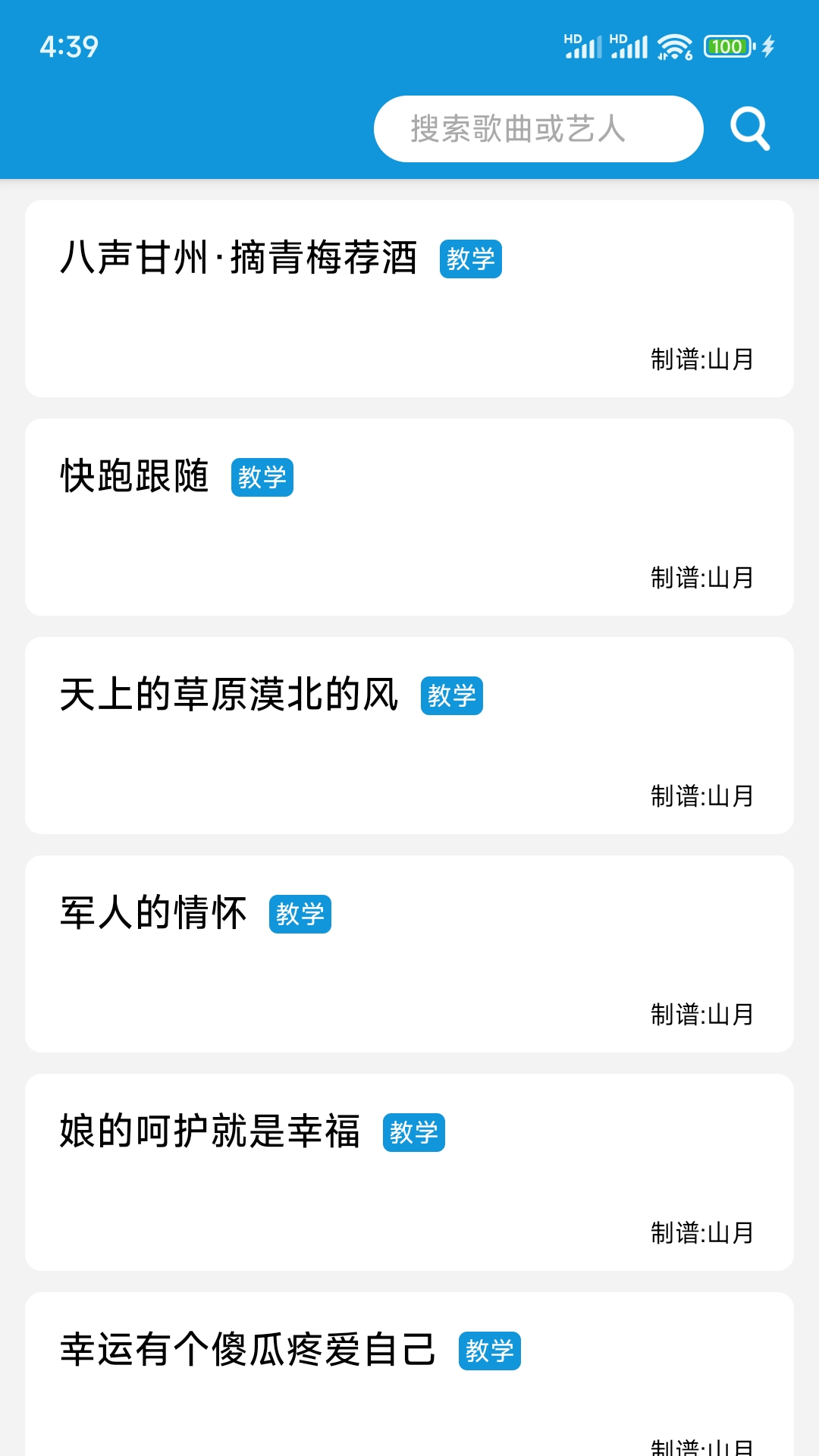Select the song 快跑跟随
The image size is (819, 1456).
click(134, 478)
